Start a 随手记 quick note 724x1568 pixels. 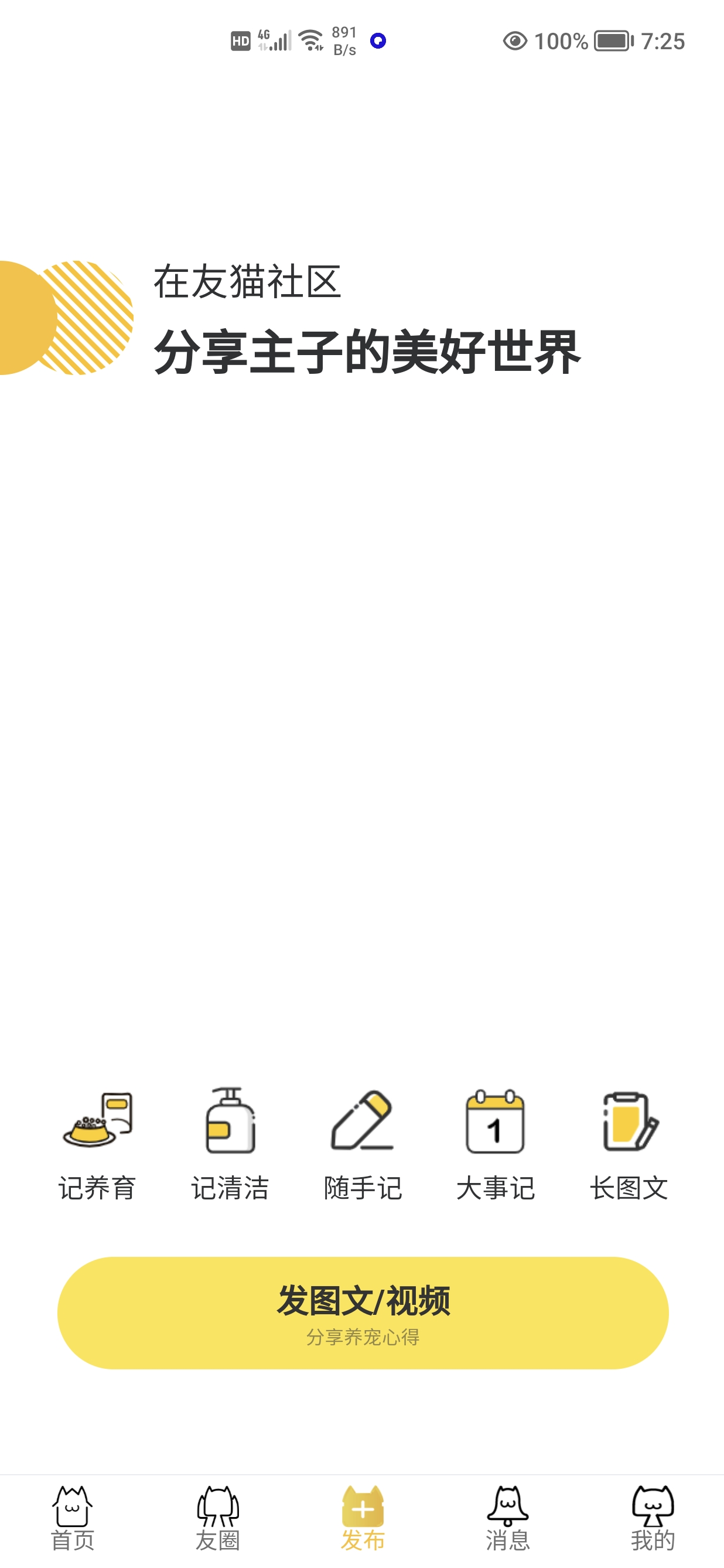point(363,1143)
